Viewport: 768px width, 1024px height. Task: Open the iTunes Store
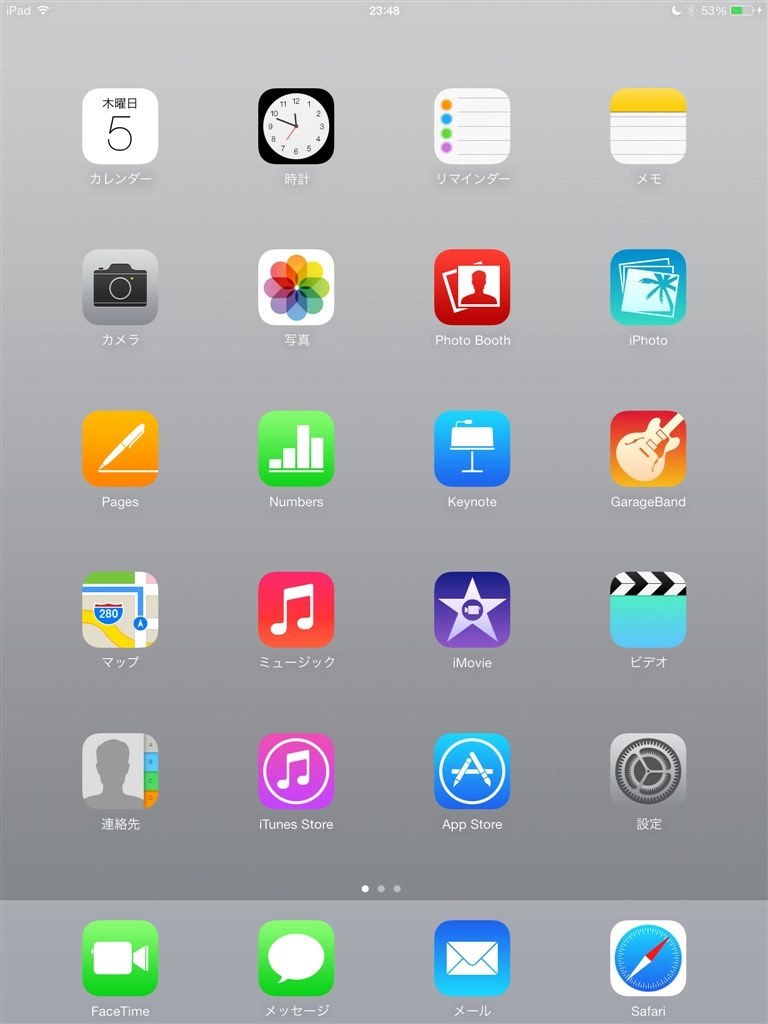(x=296, y=771)
